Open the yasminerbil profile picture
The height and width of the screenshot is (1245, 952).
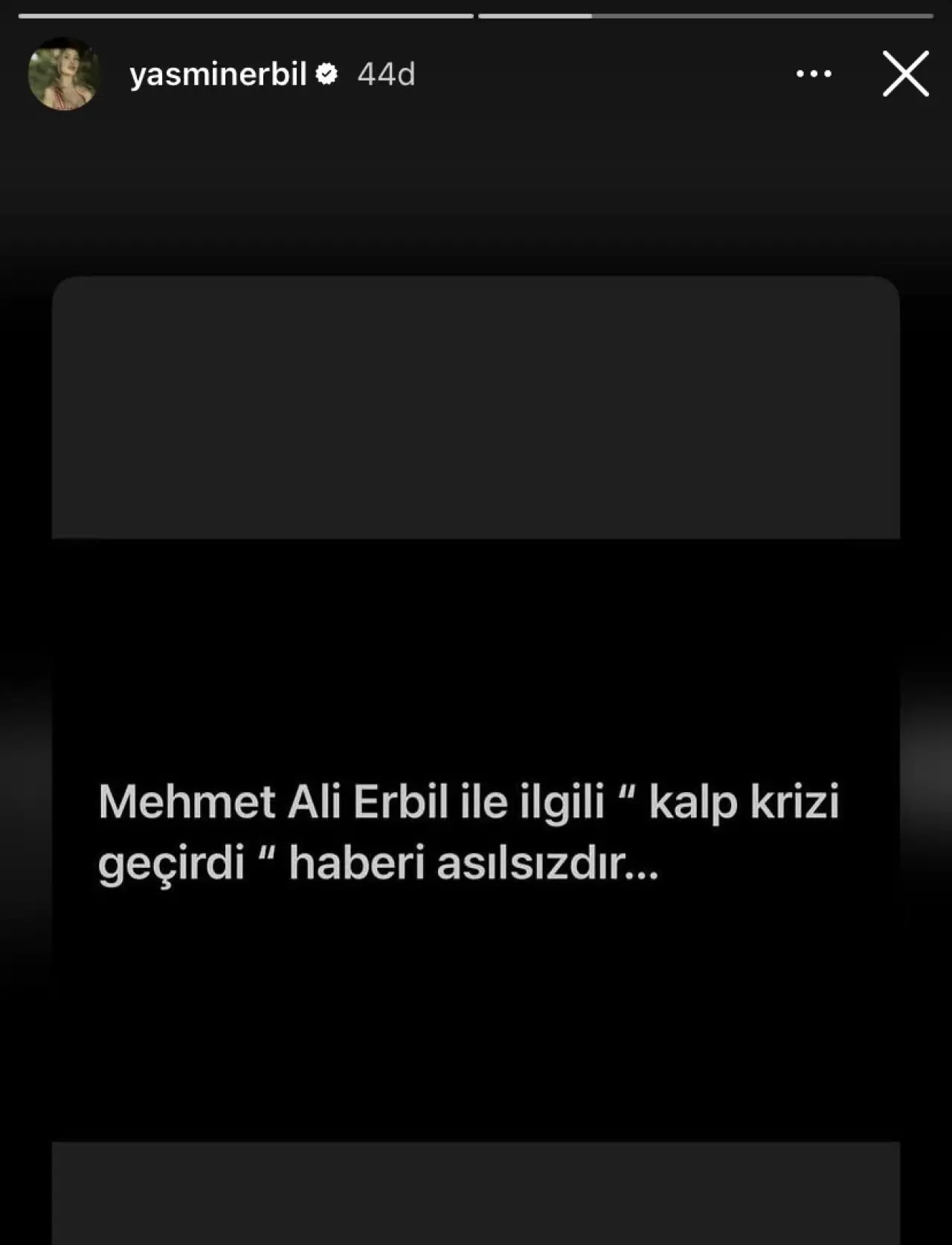[x=64, y=74]
